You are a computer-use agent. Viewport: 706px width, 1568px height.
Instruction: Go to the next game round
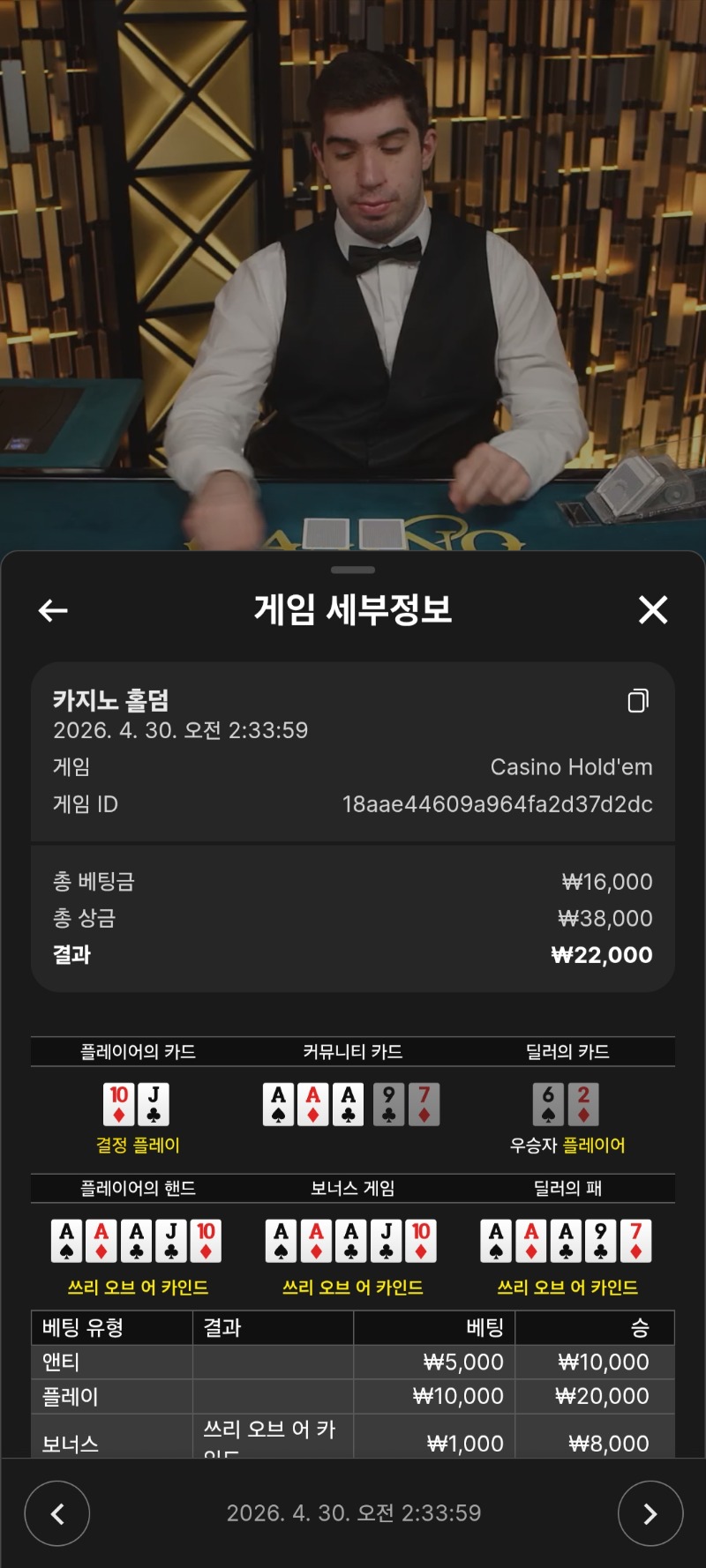[650, 1513]
